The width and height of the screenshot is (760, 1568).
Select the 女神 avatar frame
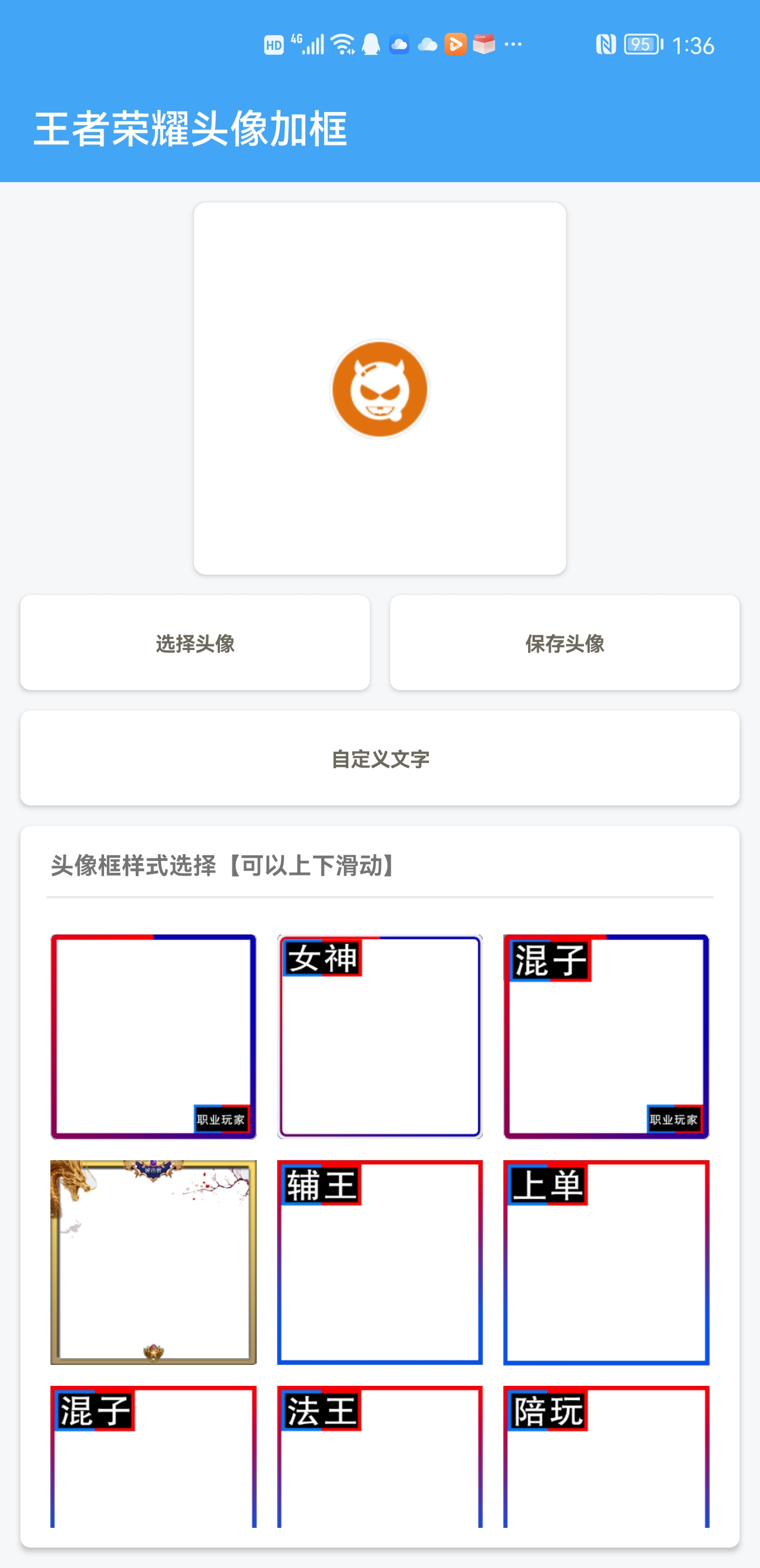coord(379,1037)
